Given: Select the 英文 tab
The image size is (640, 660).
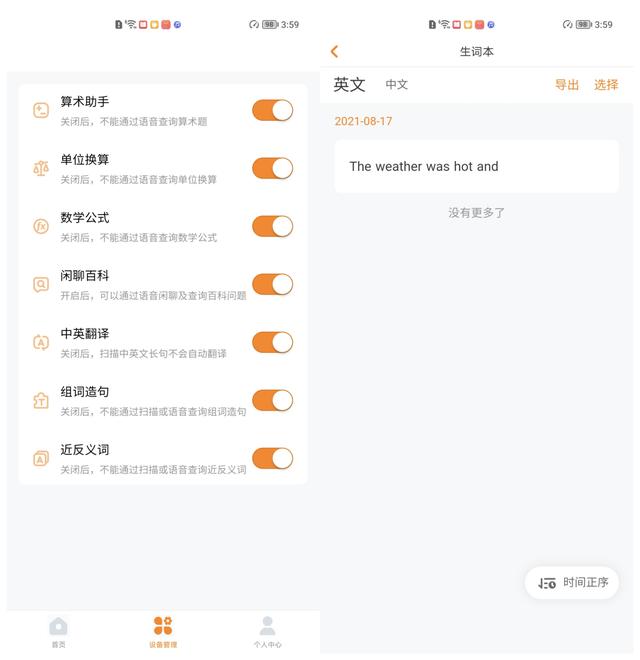Looking at the screenshot, I should click(x=350, y=85).
